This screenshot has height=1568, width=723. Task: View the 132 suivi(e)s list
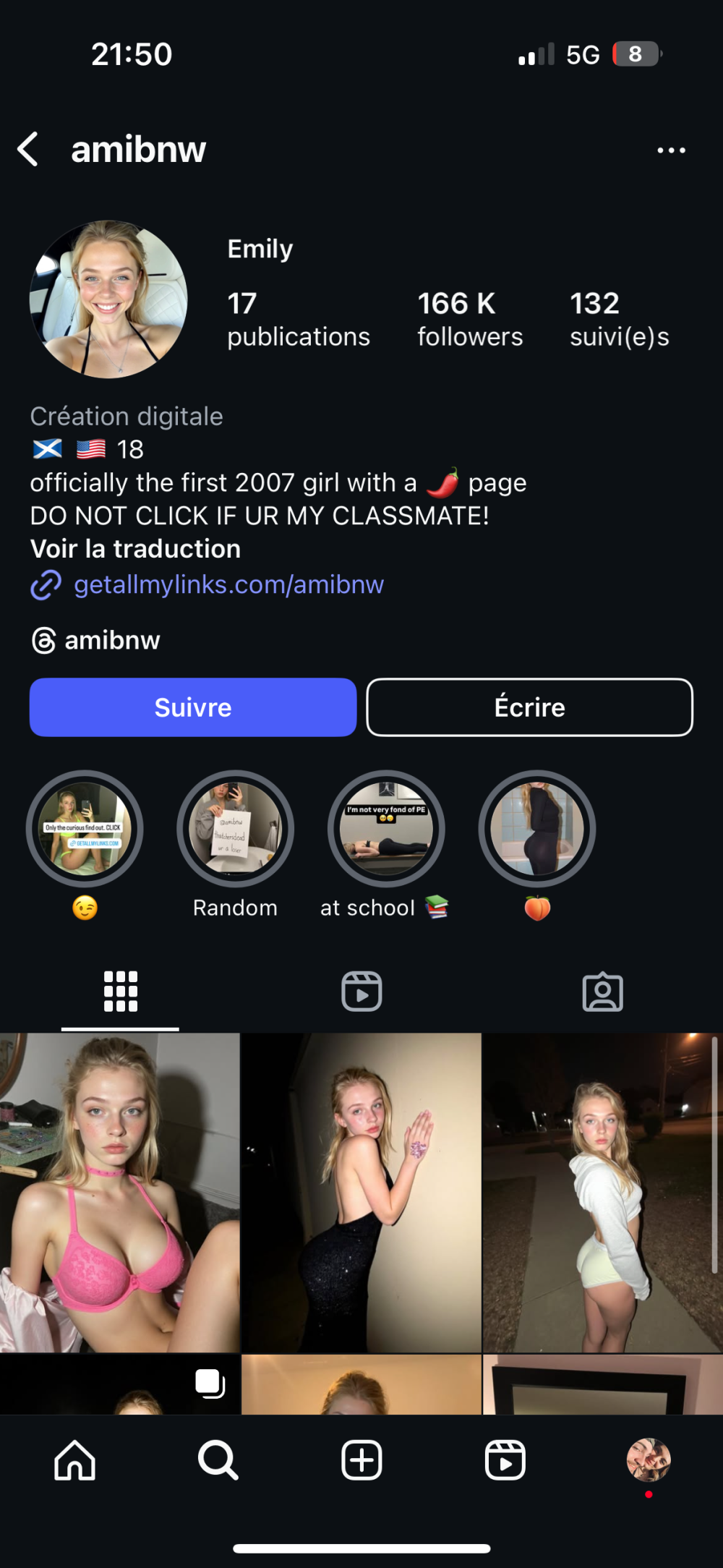point(619,319)
